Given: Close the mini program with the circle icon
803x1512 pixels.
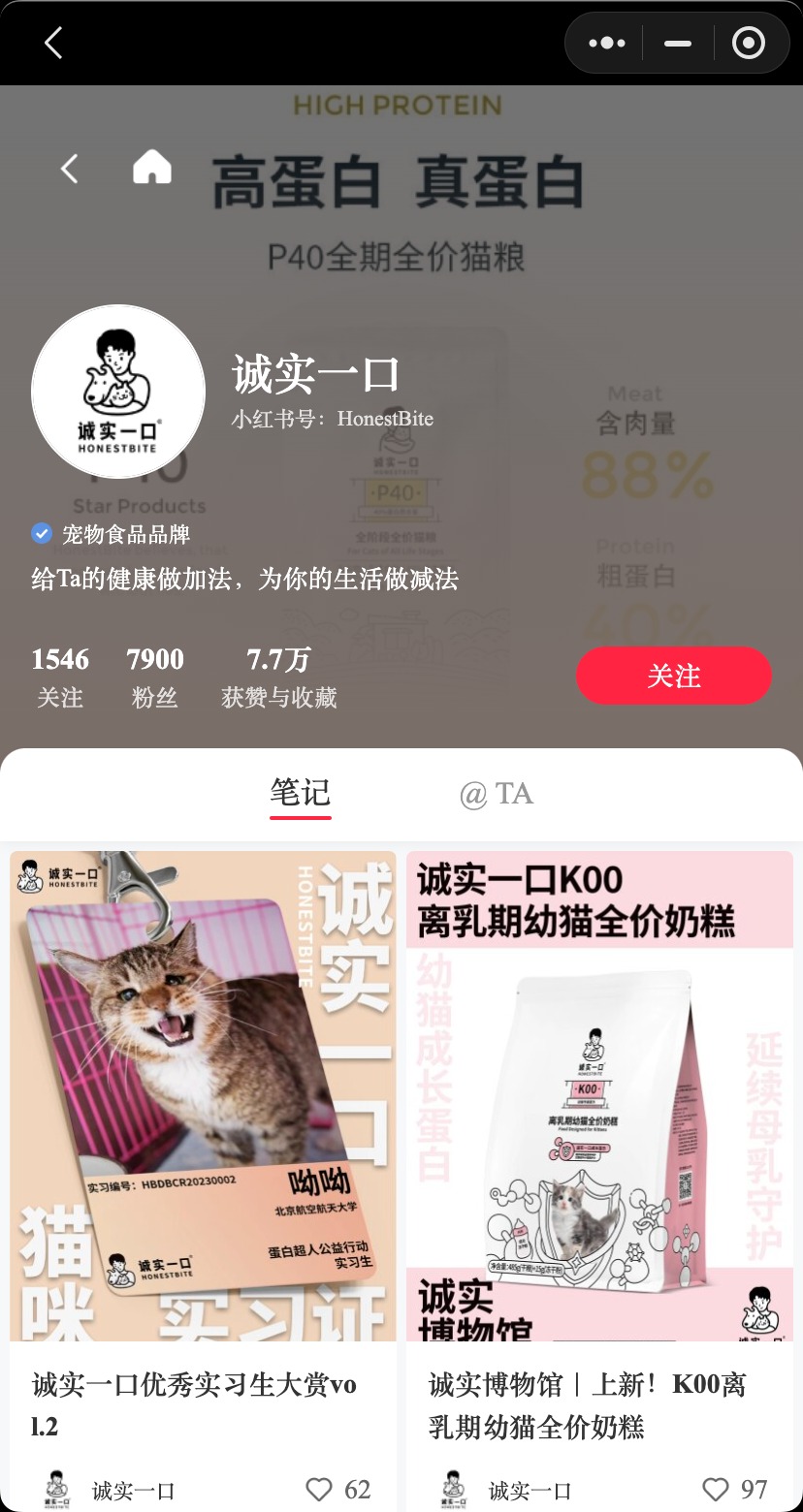Looking at the screenshot, I should pyautogui.click(x=749, y=43).
